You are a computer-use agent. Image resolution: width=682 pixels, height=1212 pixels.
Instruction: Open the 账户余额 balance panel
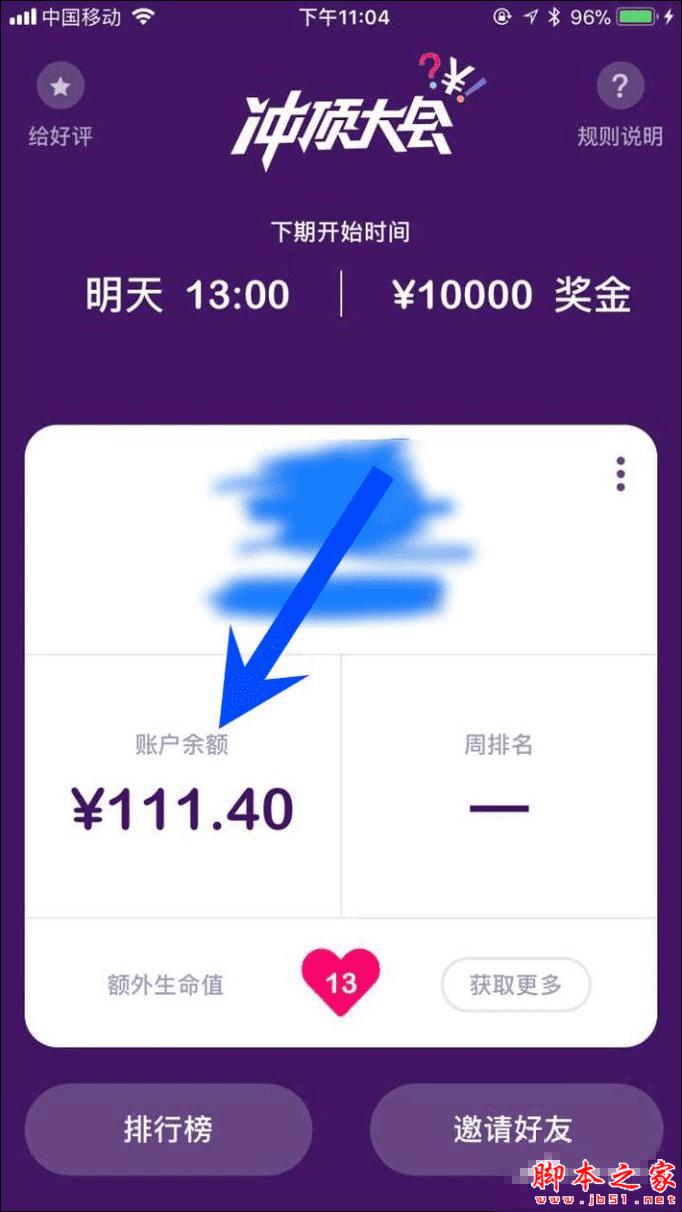pyautogui.click(x=183, y=787)
